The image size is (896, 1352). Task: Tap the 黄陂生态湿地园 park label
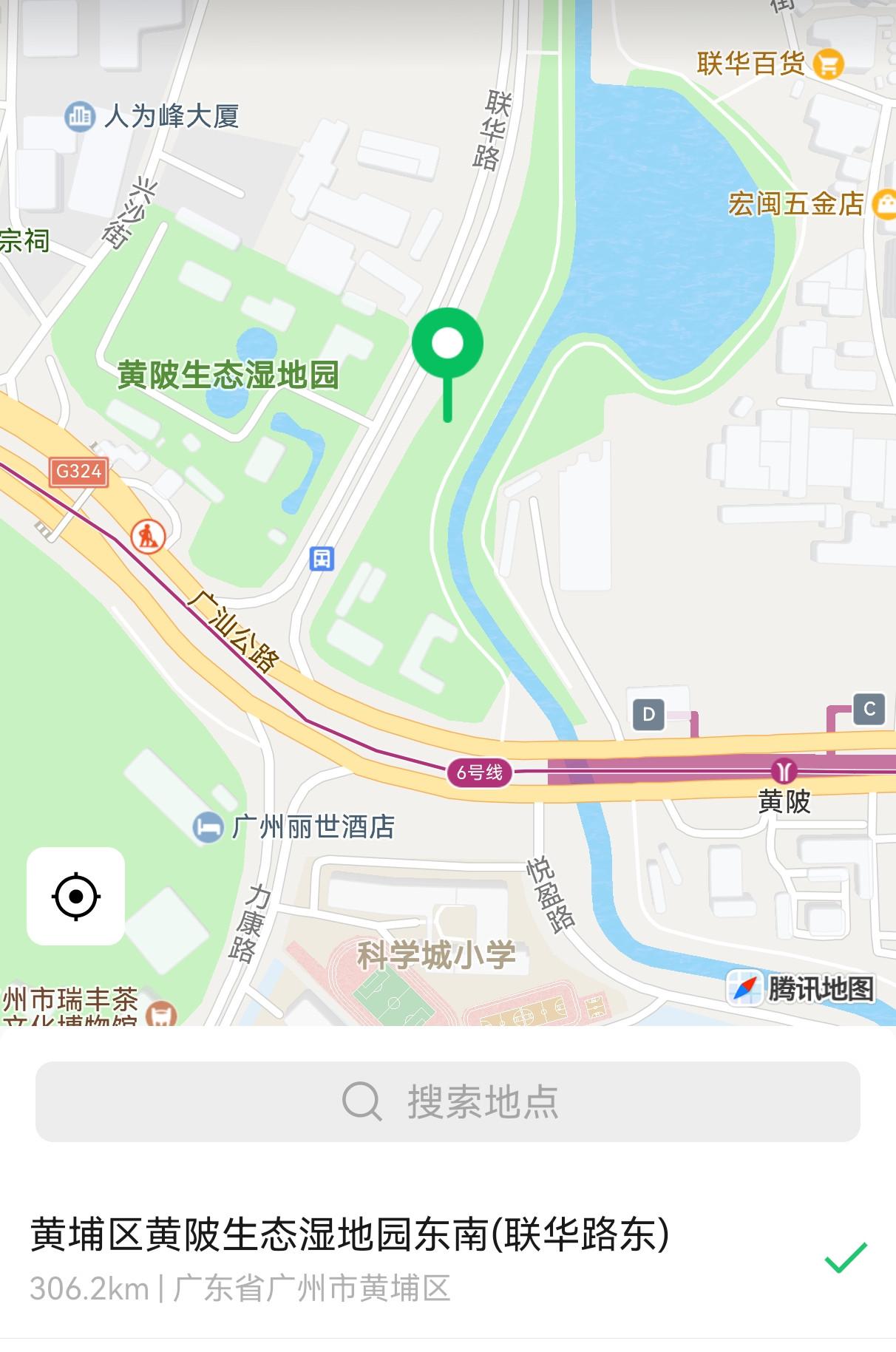tap(228, 375)
